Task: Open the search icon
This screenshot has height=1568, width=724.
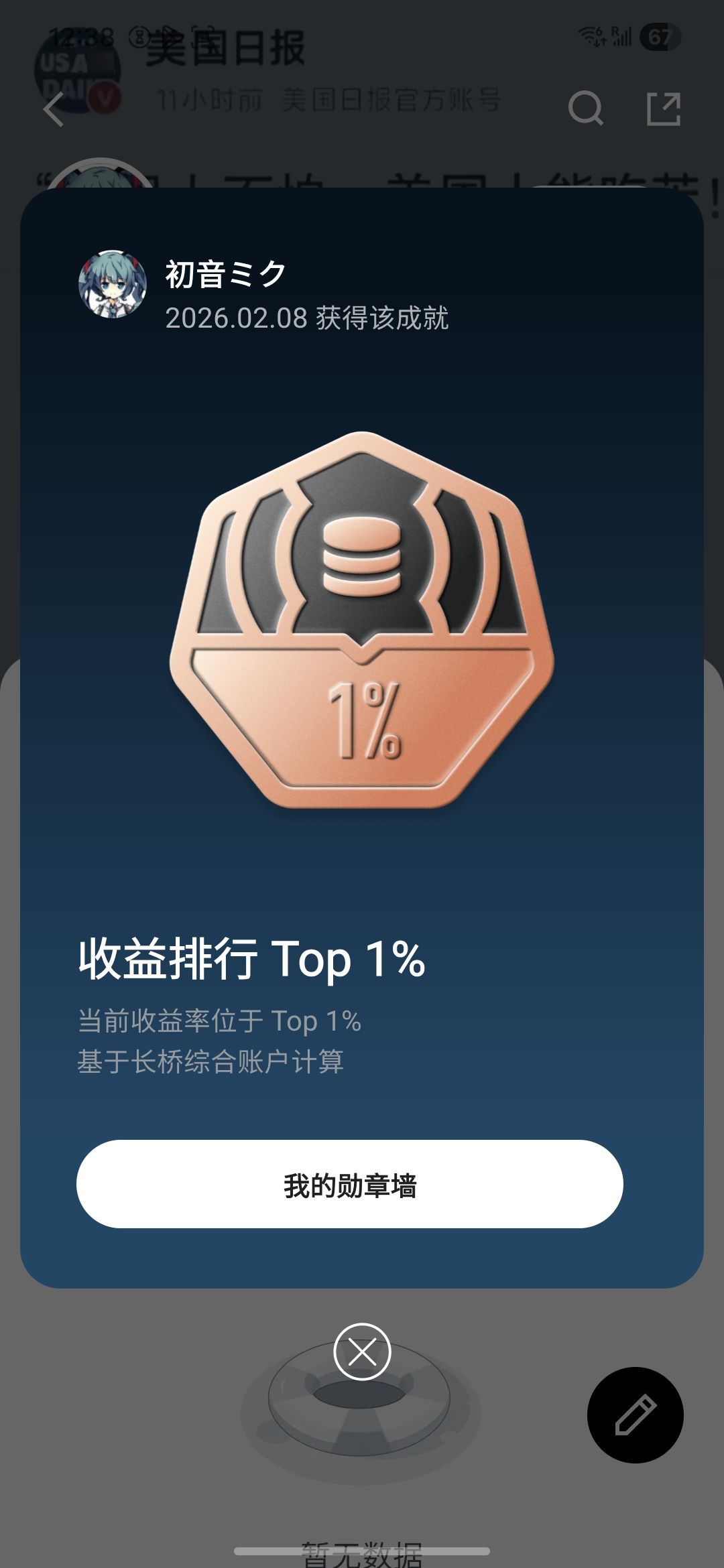Action: tap(585, 108)
